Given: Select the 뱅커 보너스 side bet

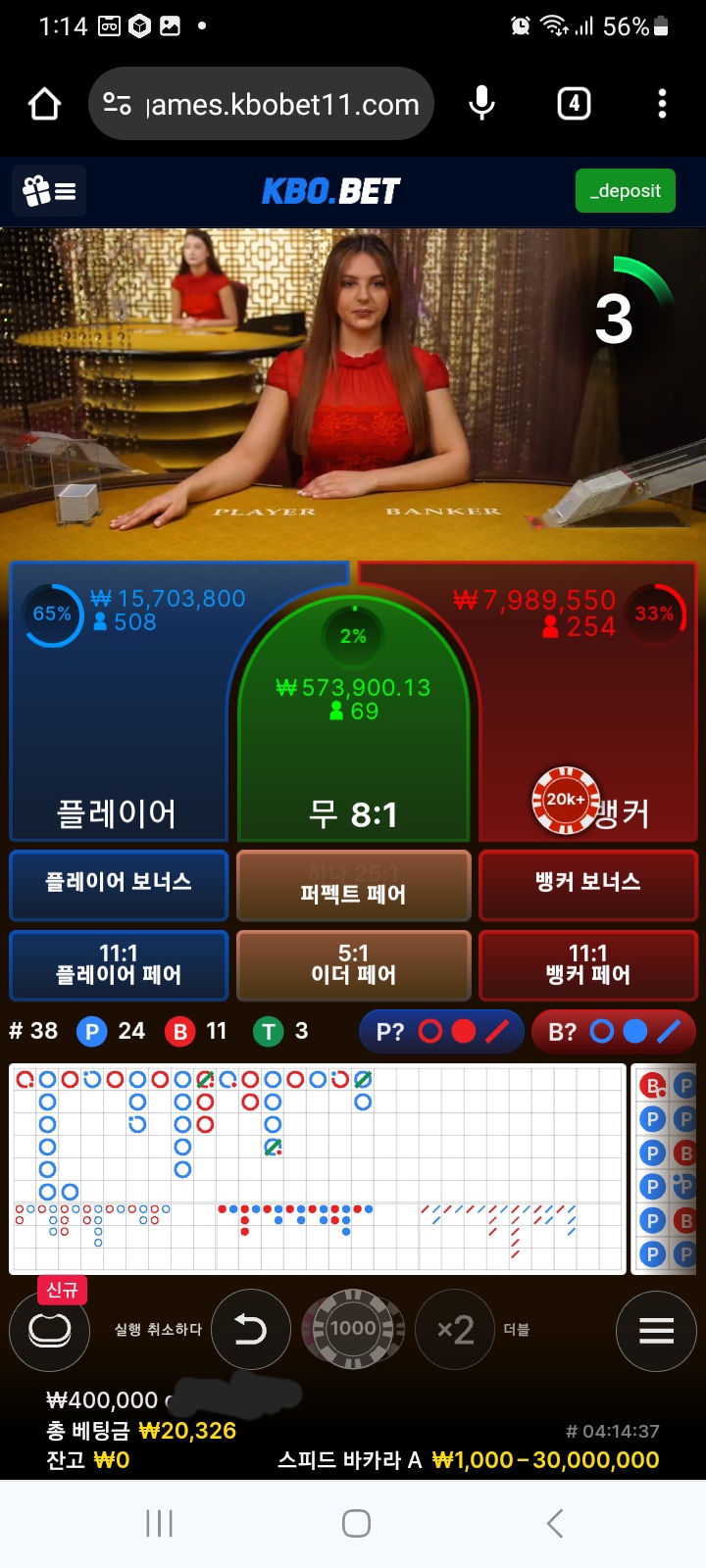Looking at the screenshot, I should [588, 882].
